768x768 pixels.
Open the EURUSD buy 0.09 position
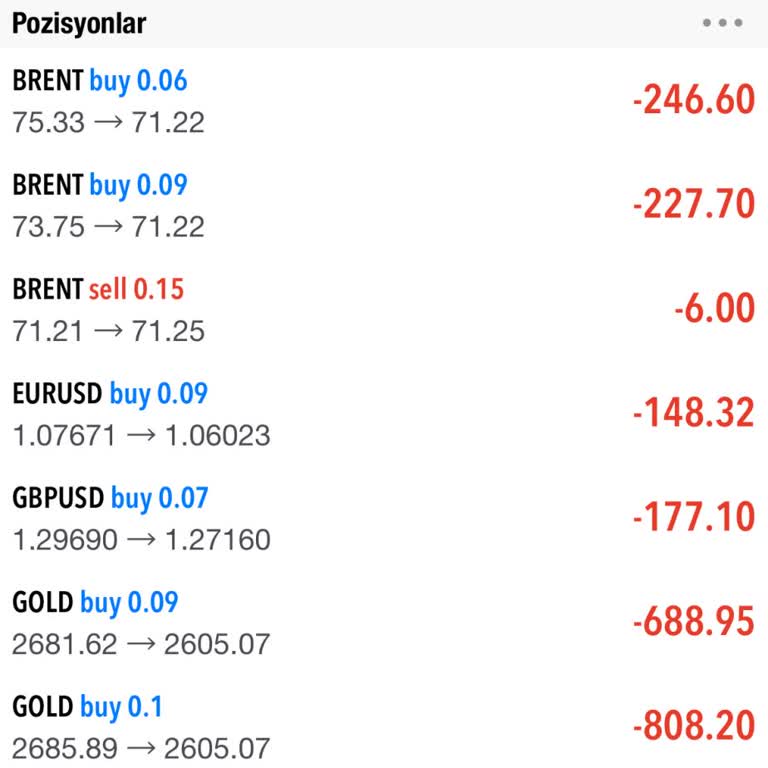[x=384, y=413]
